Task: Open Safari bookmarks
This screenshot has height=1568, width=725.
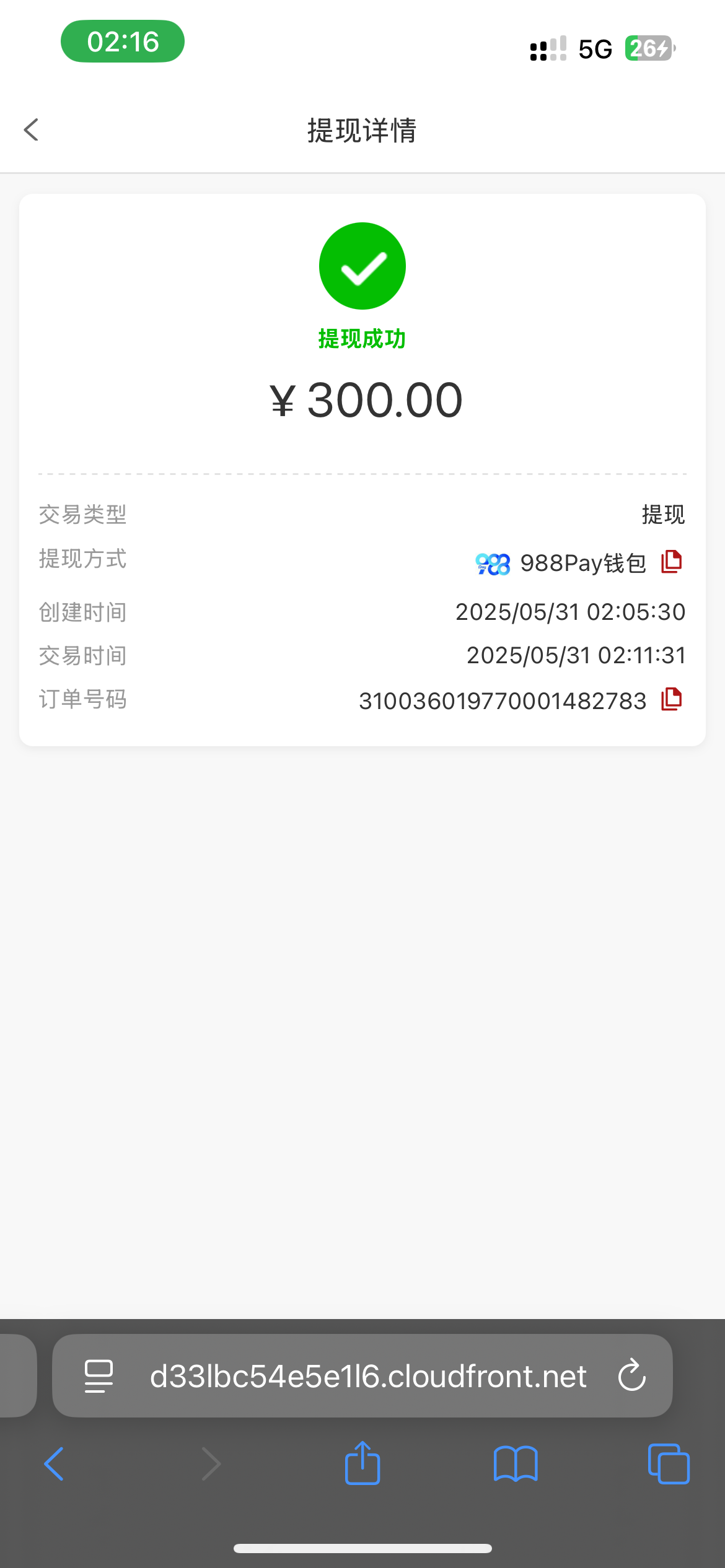Action: 516,1464
